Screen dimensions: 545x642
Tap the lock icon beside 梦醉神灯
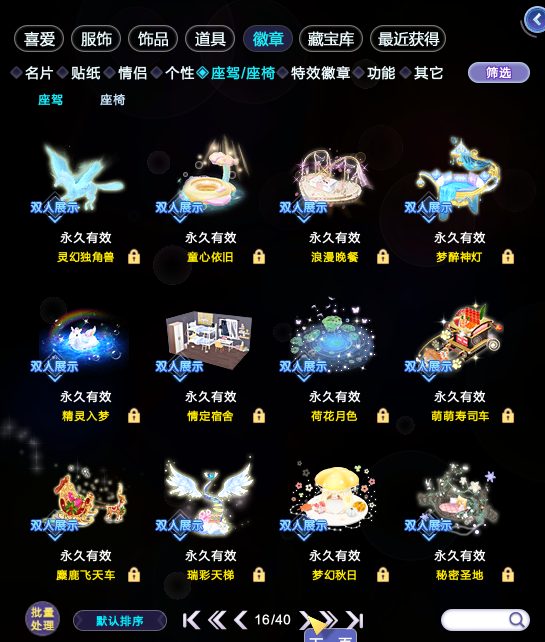coord(508,257)
